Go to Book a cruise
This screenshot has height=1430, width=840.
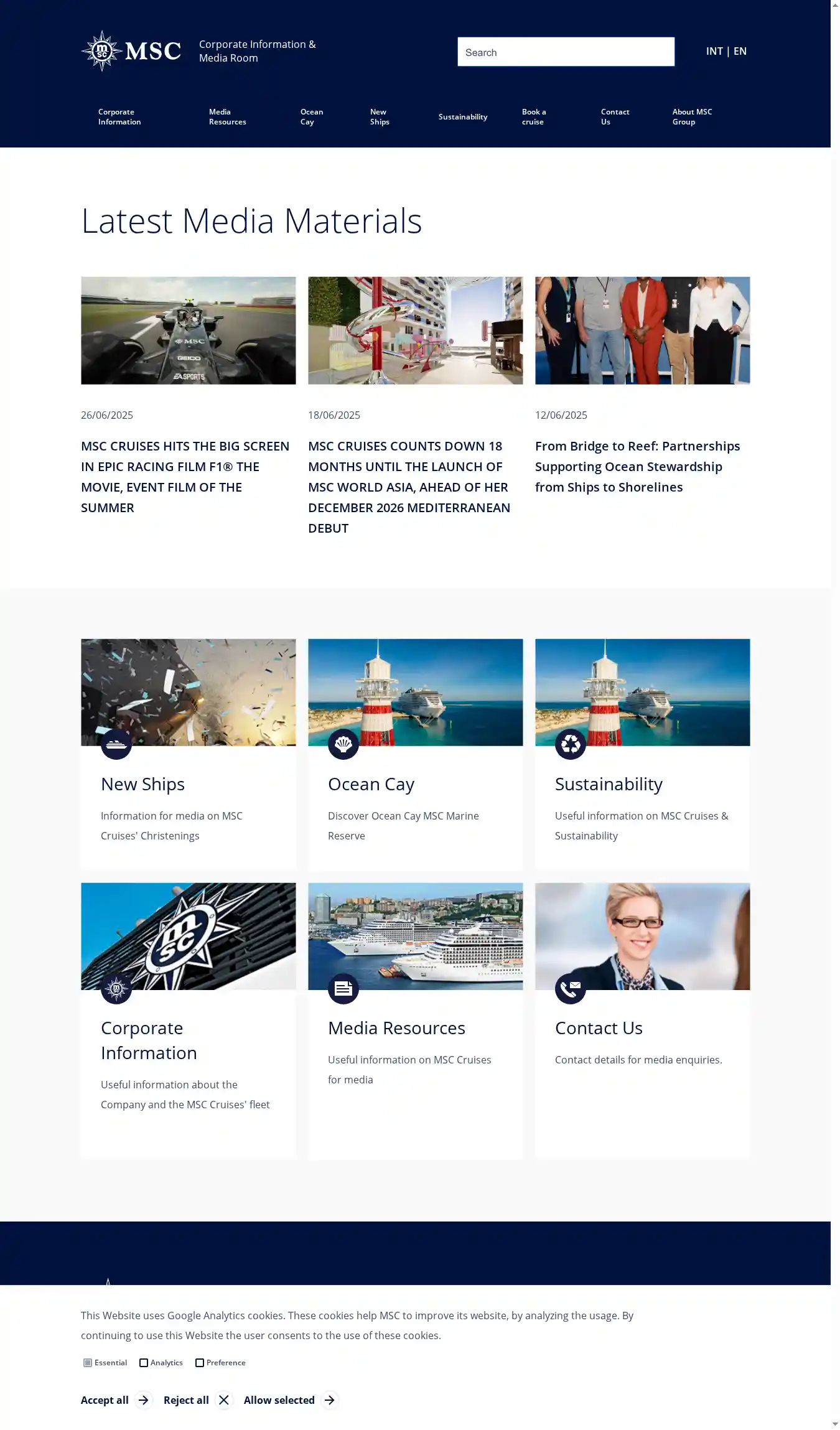pos(533,117)
